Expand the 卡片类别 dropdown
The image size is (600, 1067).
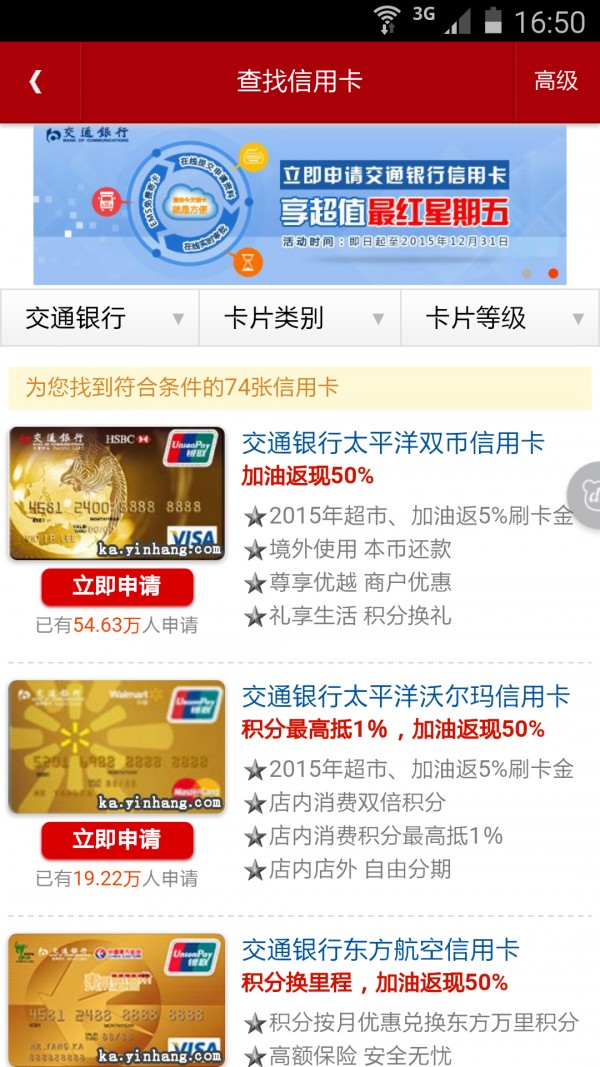300,319
